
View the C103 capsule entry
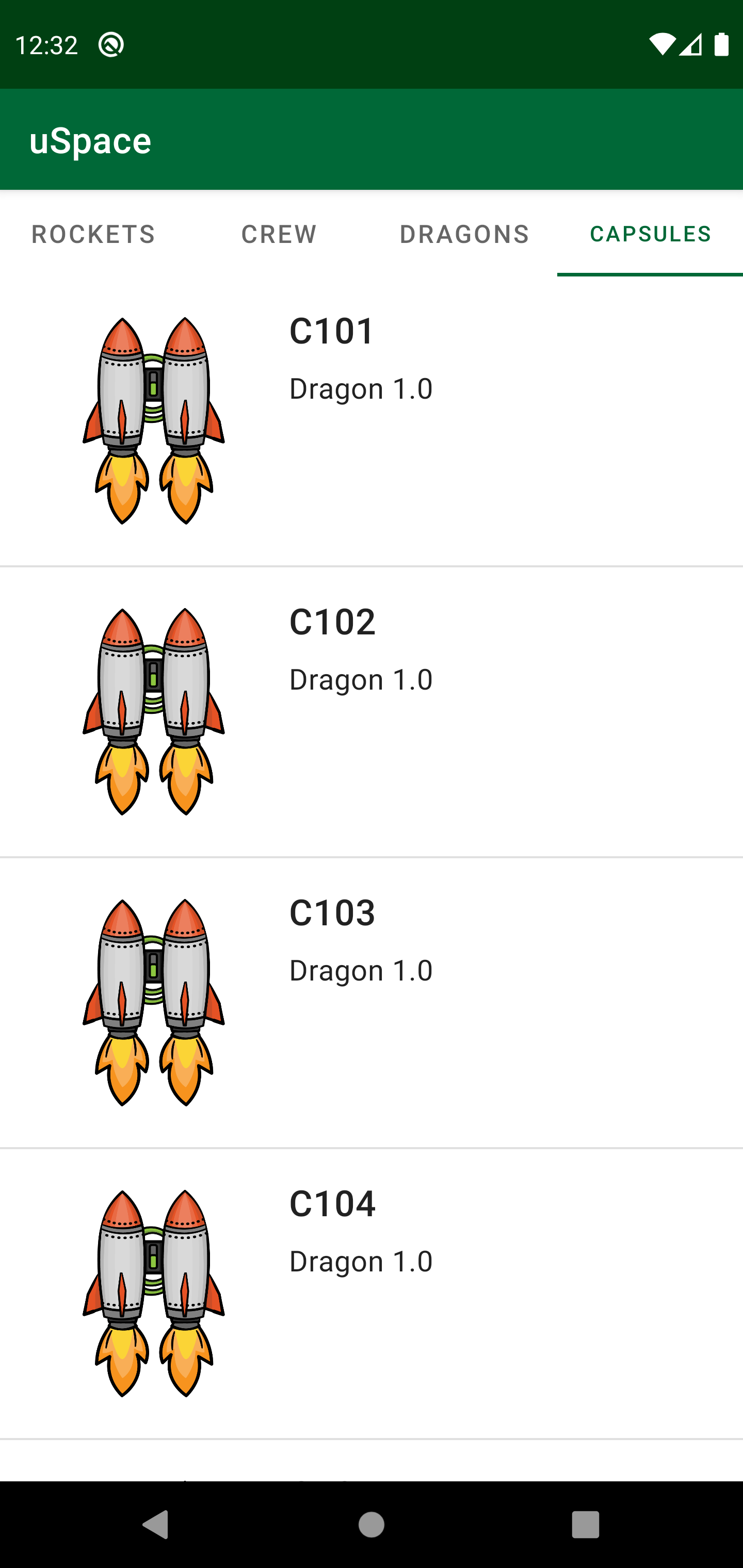point(372,1003)
